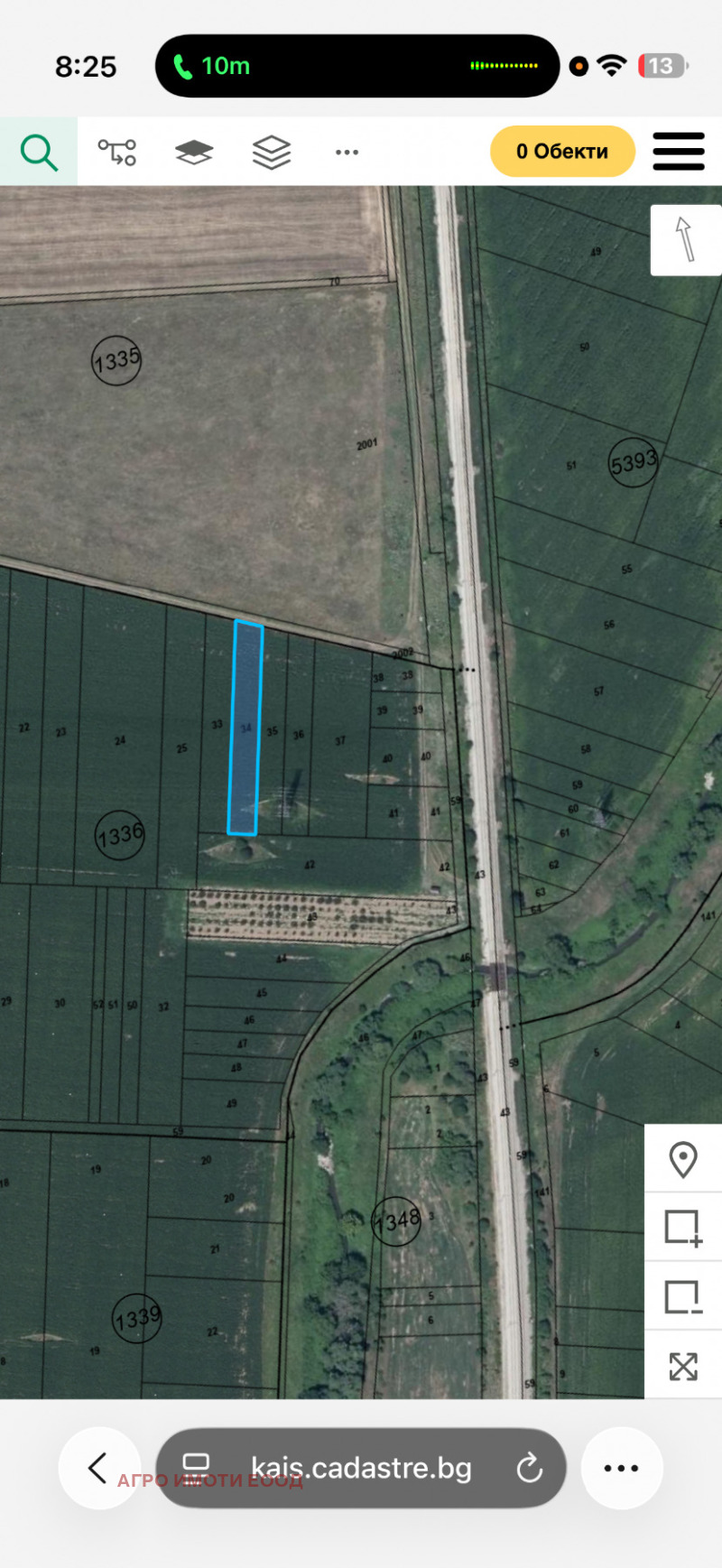
Task: Tap the location pin button
Action: pos(683,1159)
